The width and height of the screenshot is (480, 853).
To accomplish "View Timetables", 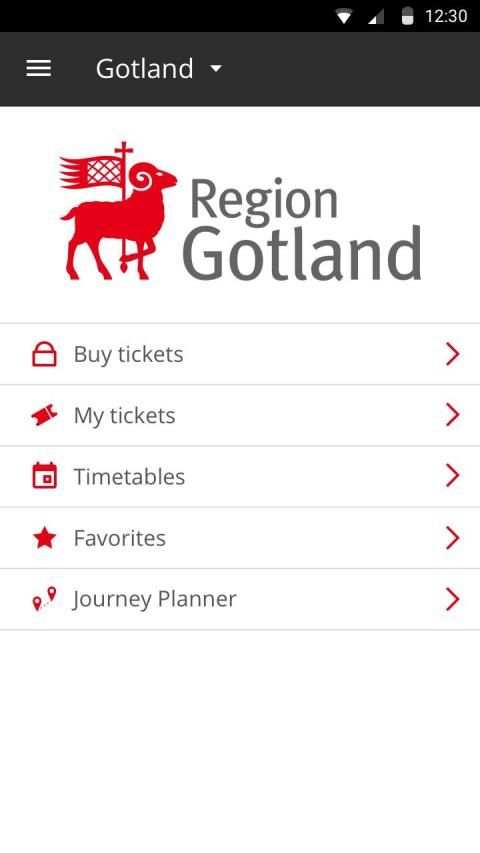I will [240, 477].
